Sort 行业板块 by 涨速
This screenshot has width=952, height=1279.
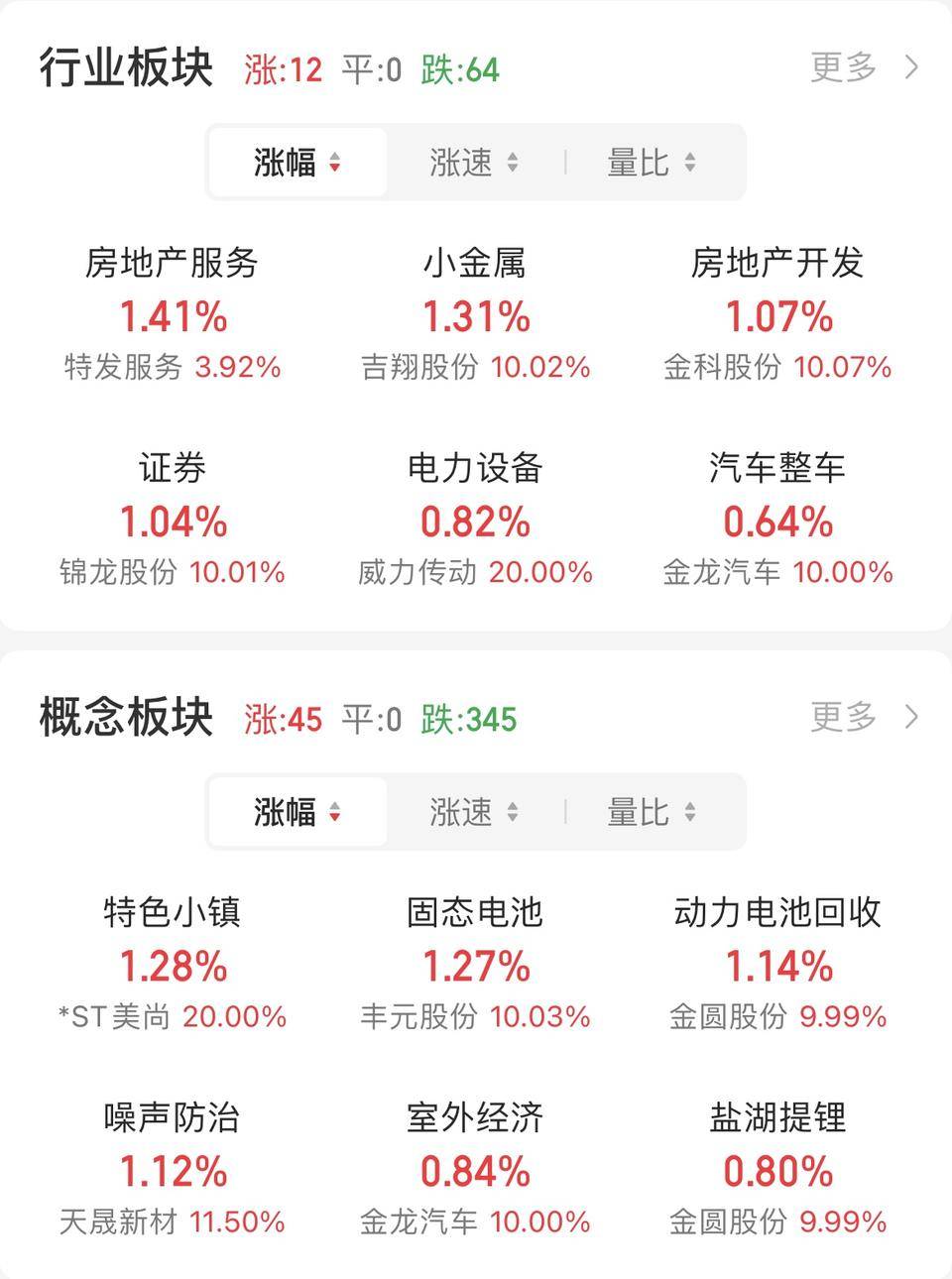473,163
